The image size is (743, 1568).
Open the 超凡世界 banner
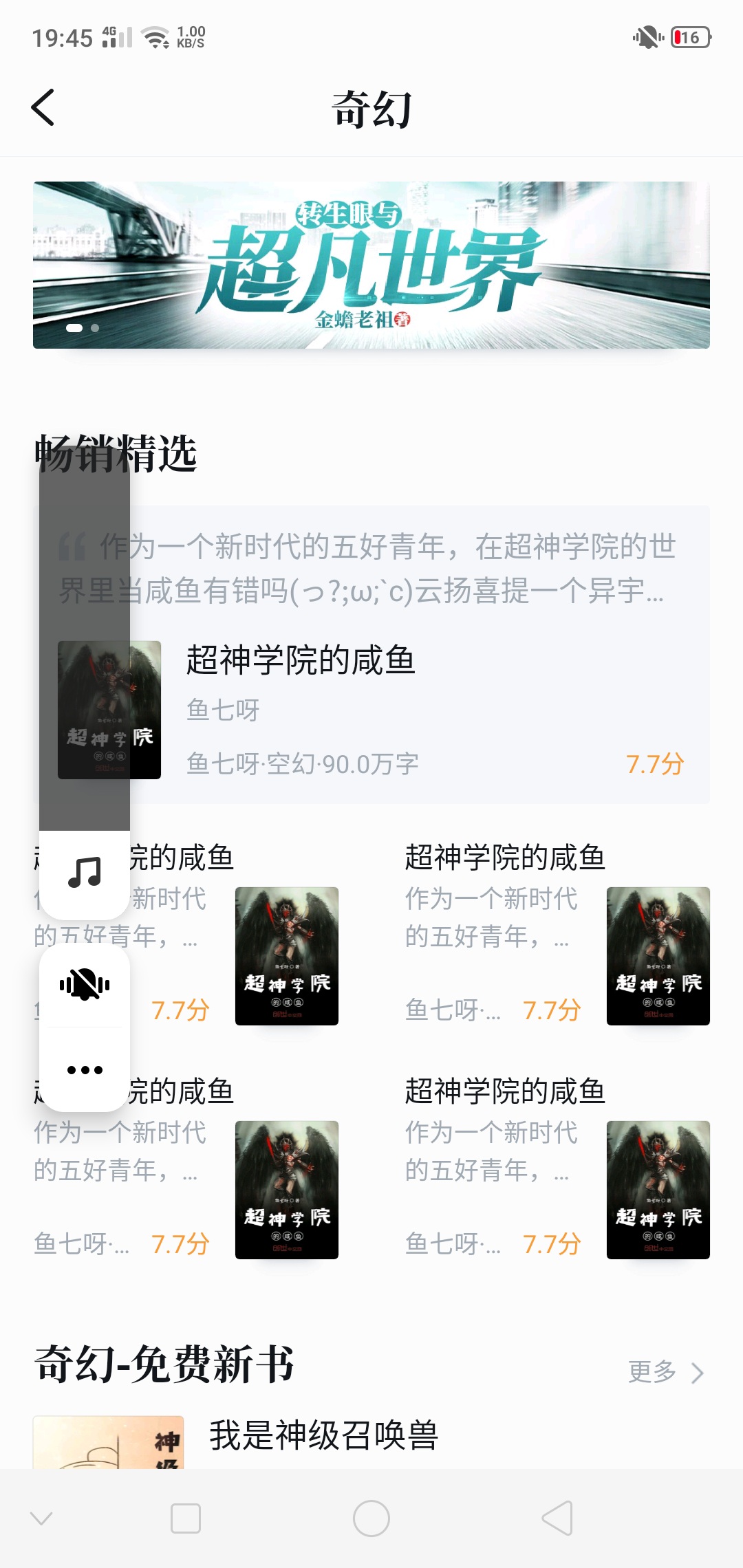(x=371, y=265)
